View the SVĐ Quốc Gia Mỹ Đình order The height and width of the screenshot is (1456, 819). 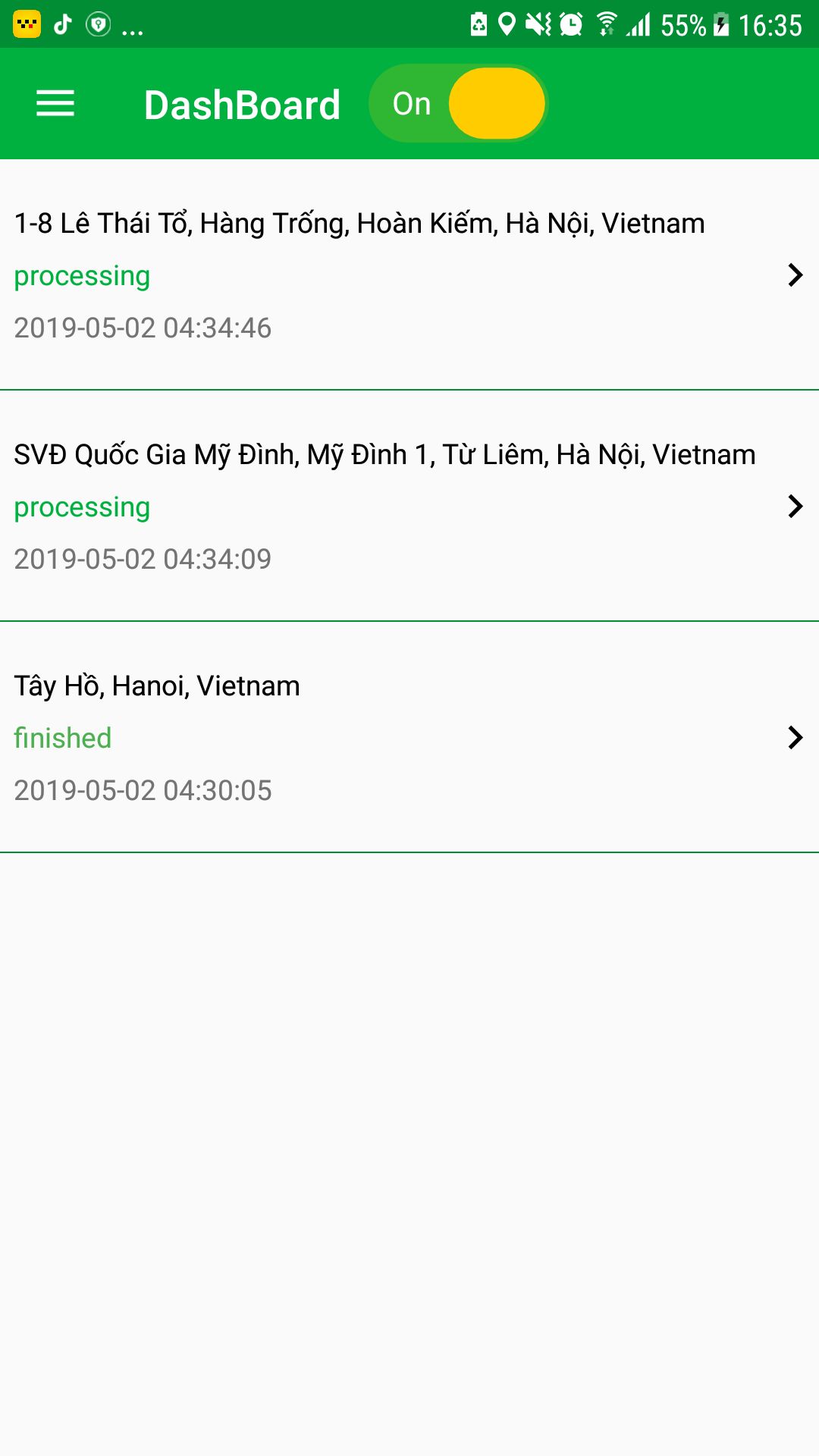coord(408,506)
